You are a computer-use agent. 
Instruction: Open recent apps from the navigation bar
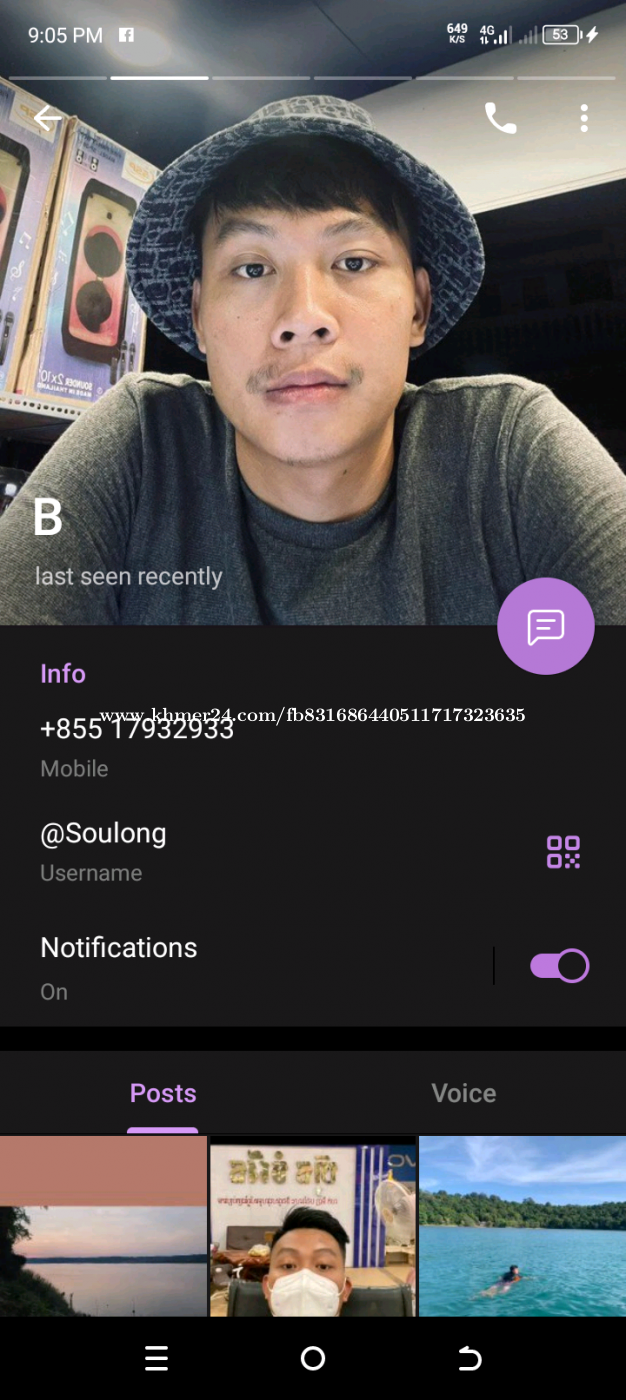pos(156,1358)
